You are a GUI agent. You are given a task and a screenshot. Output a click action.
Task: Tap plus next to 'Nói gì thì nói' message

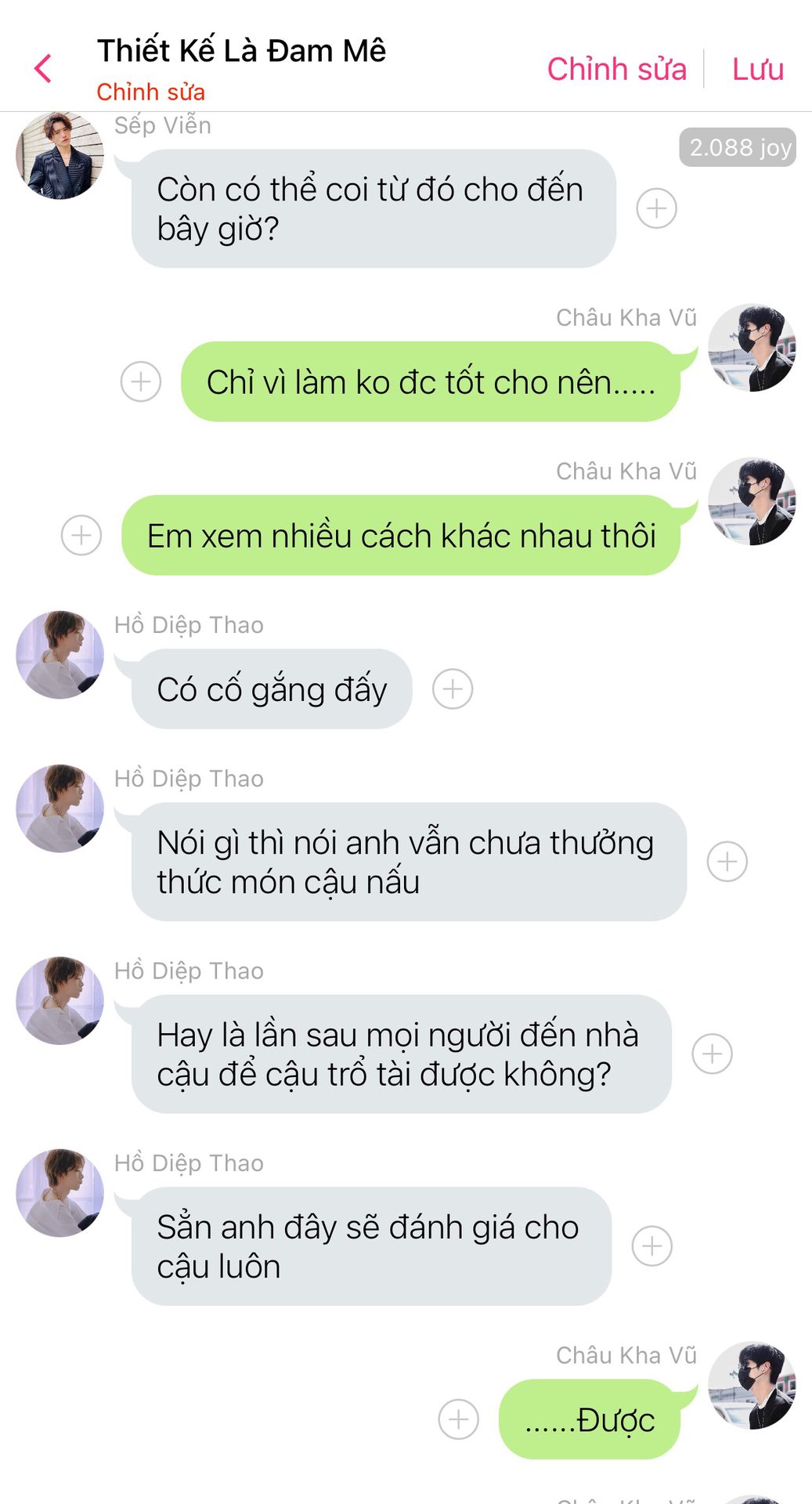coord(727,862)
